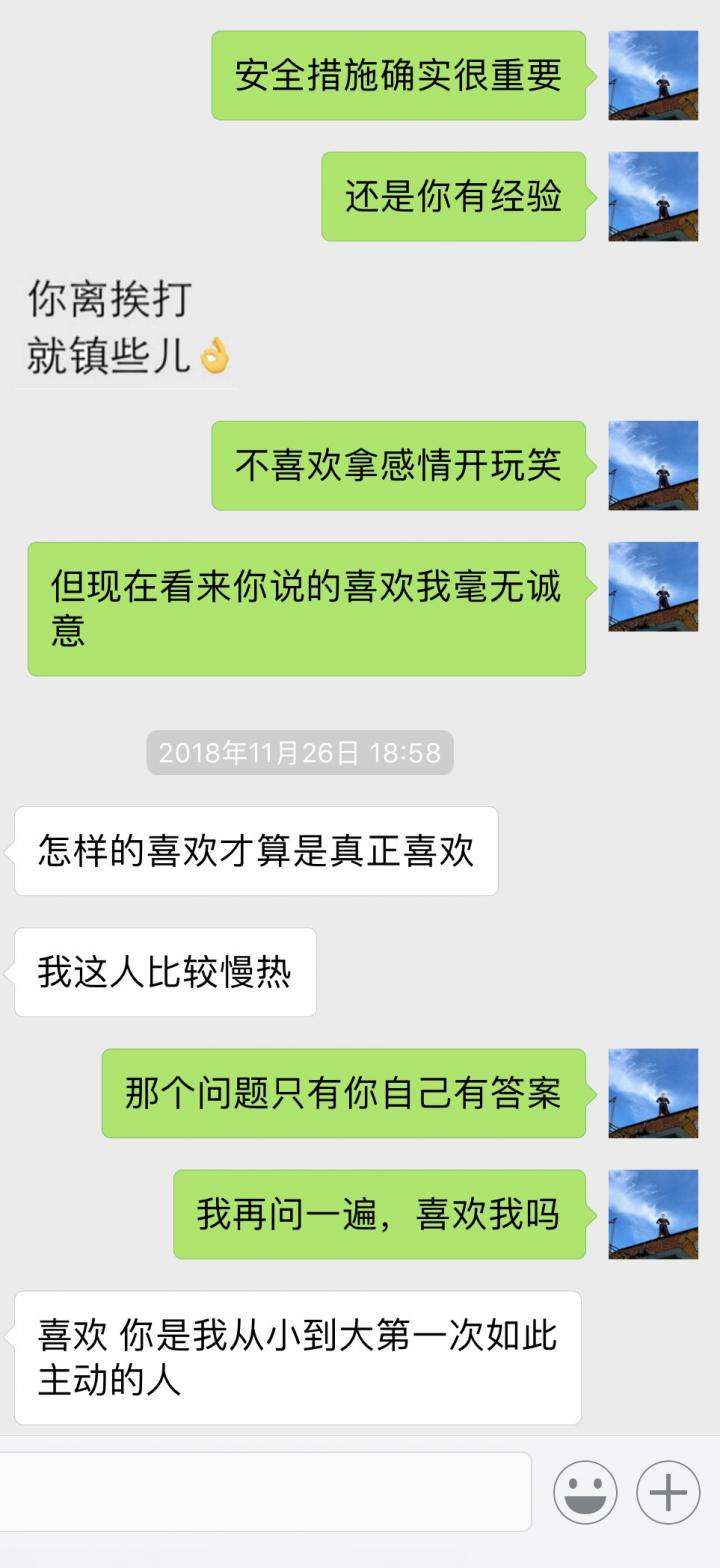
Task: Open sender avatar beside "不喜欢拿感情开玩笑"
Action: (x=653, y=465)
